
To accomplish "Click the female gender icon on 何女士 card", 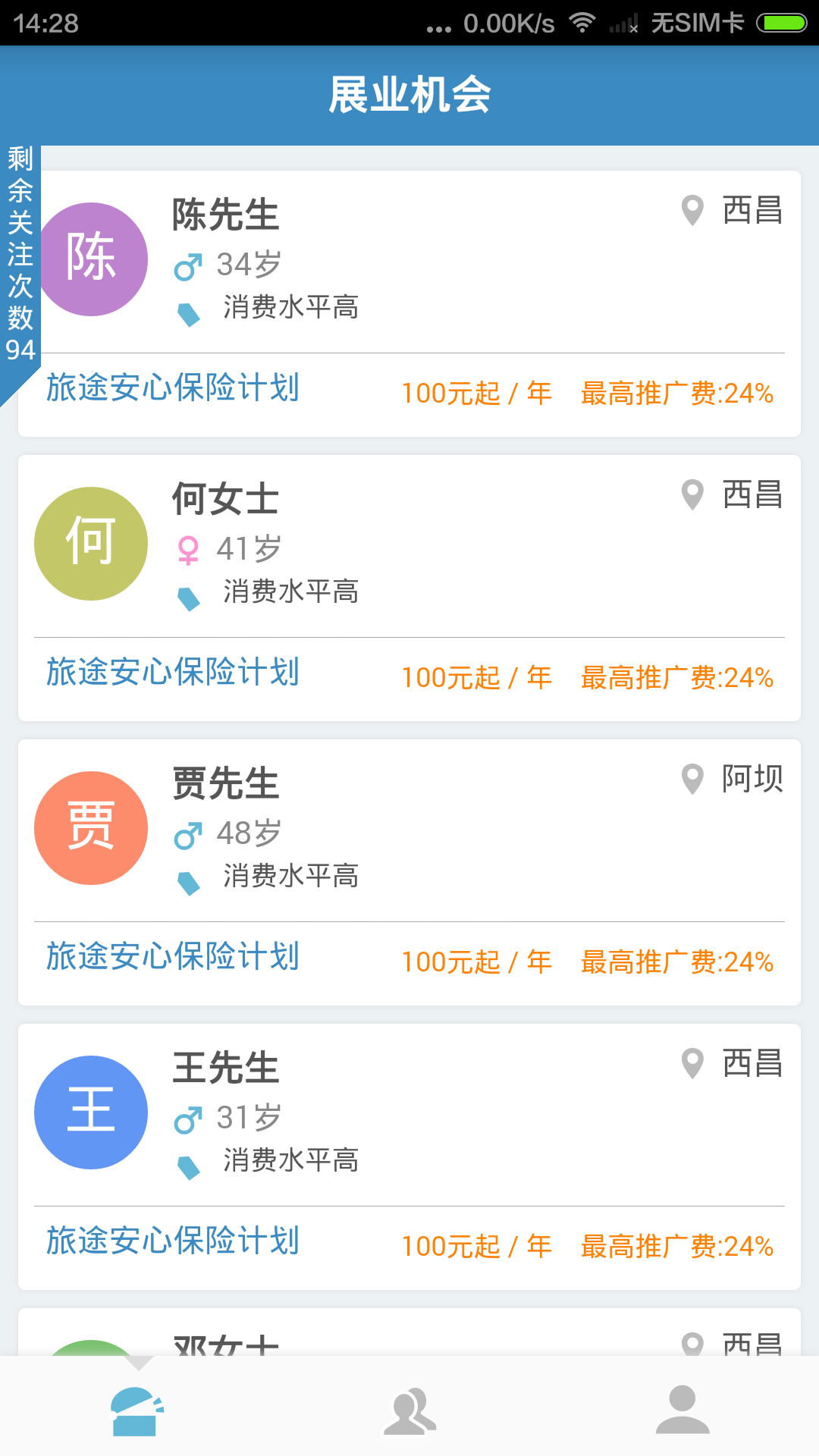I will coord(188,548).
